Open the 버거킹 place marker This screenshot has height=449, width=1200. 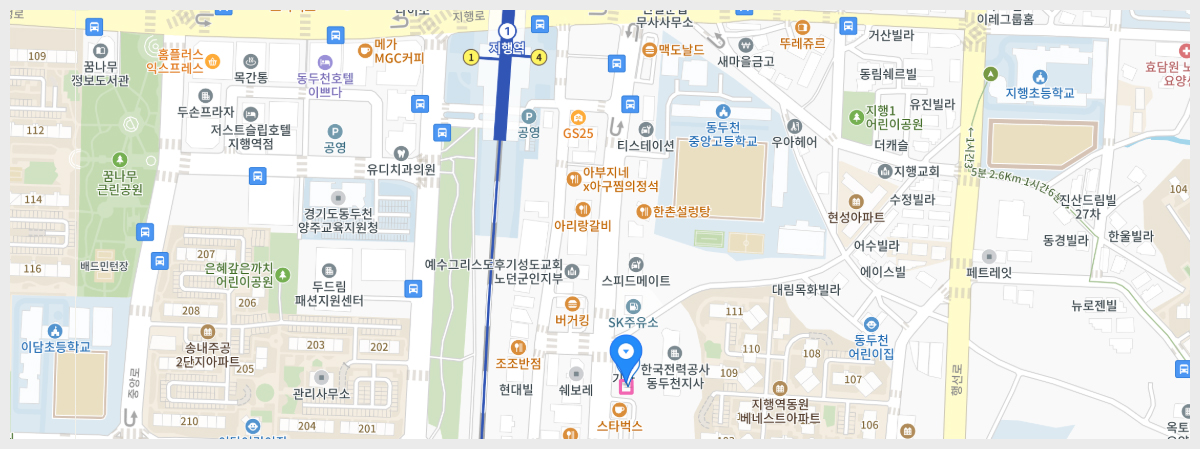pyautogui.click(x=572, y=304)
